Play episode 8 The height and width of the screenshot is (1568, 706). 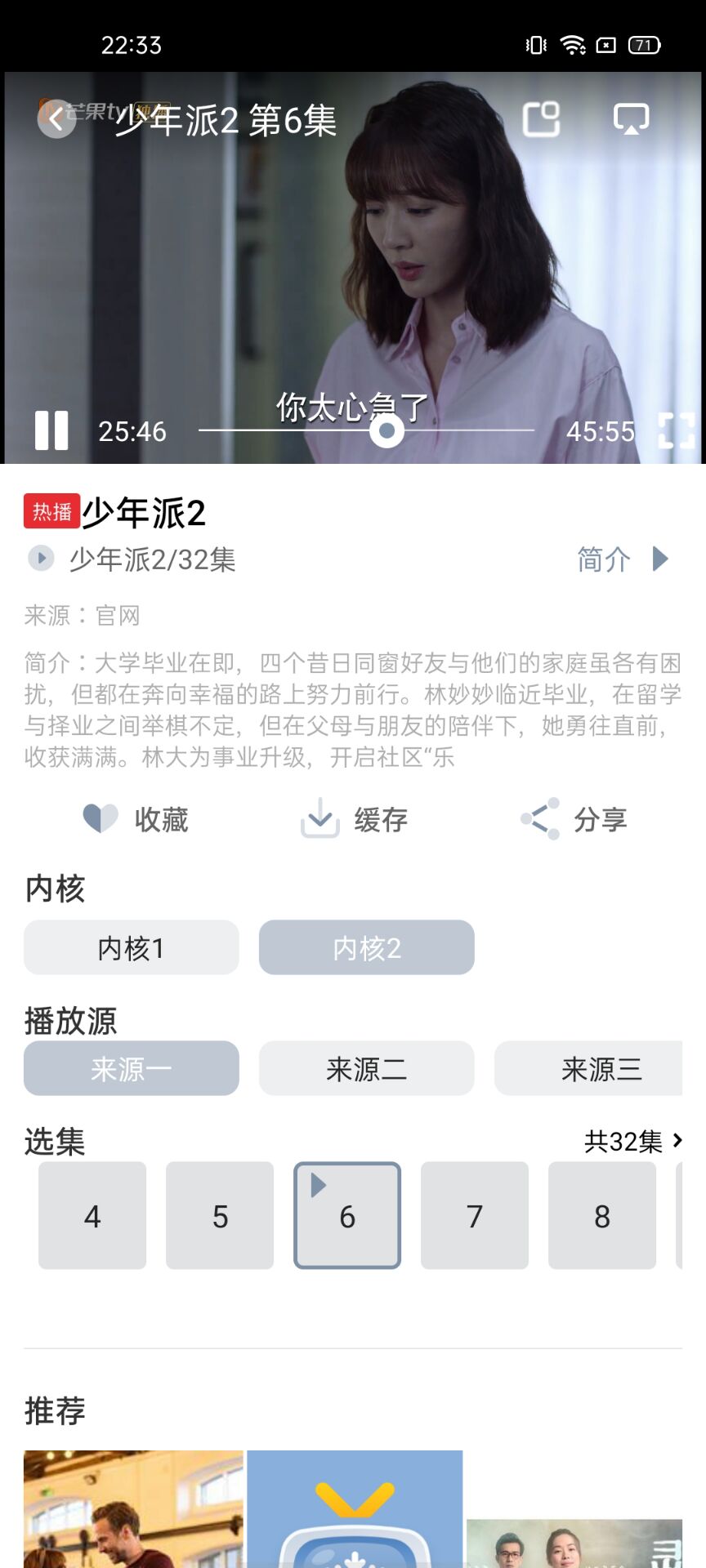602,1216
